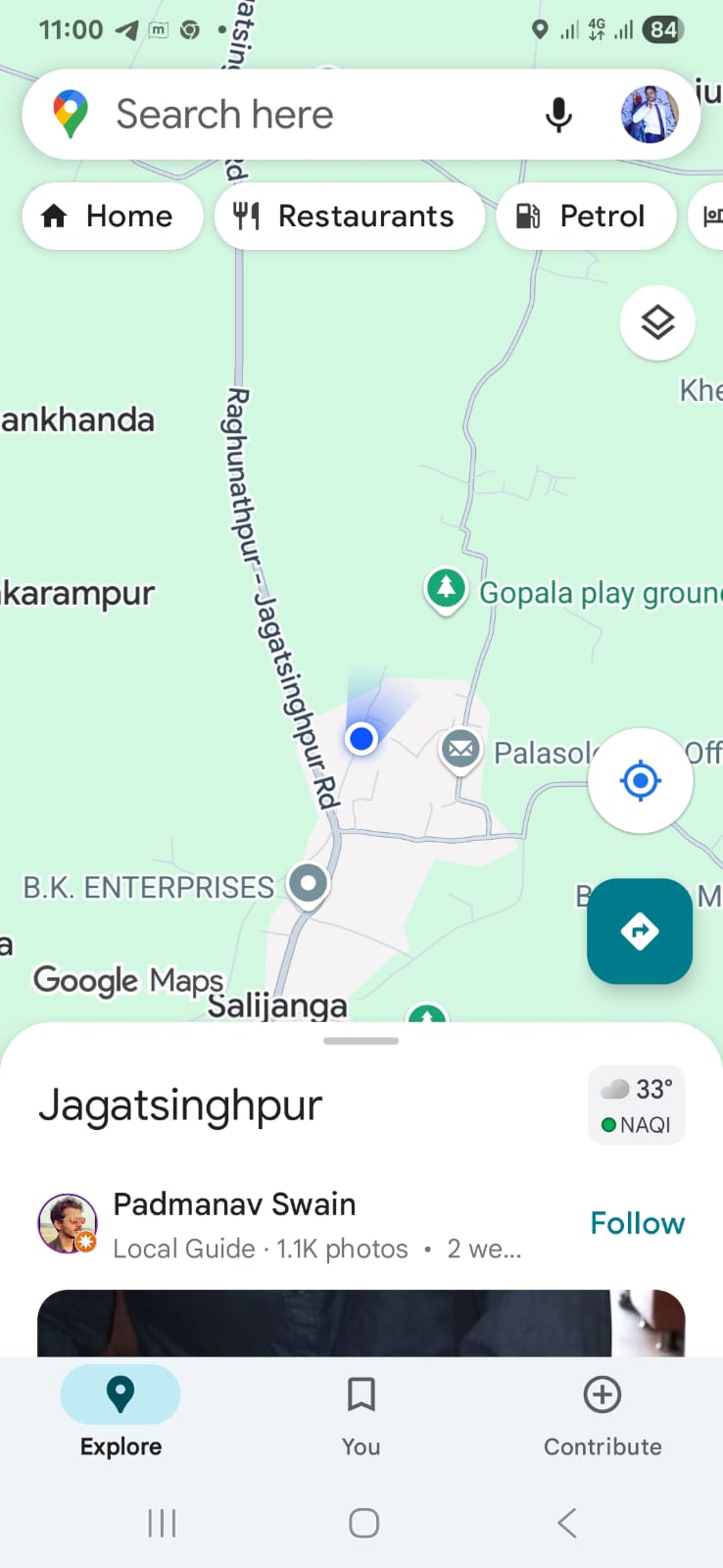Open the directions floating button
The width and height of the screenshot is (723, 1568).
click(x=640, y=931)
